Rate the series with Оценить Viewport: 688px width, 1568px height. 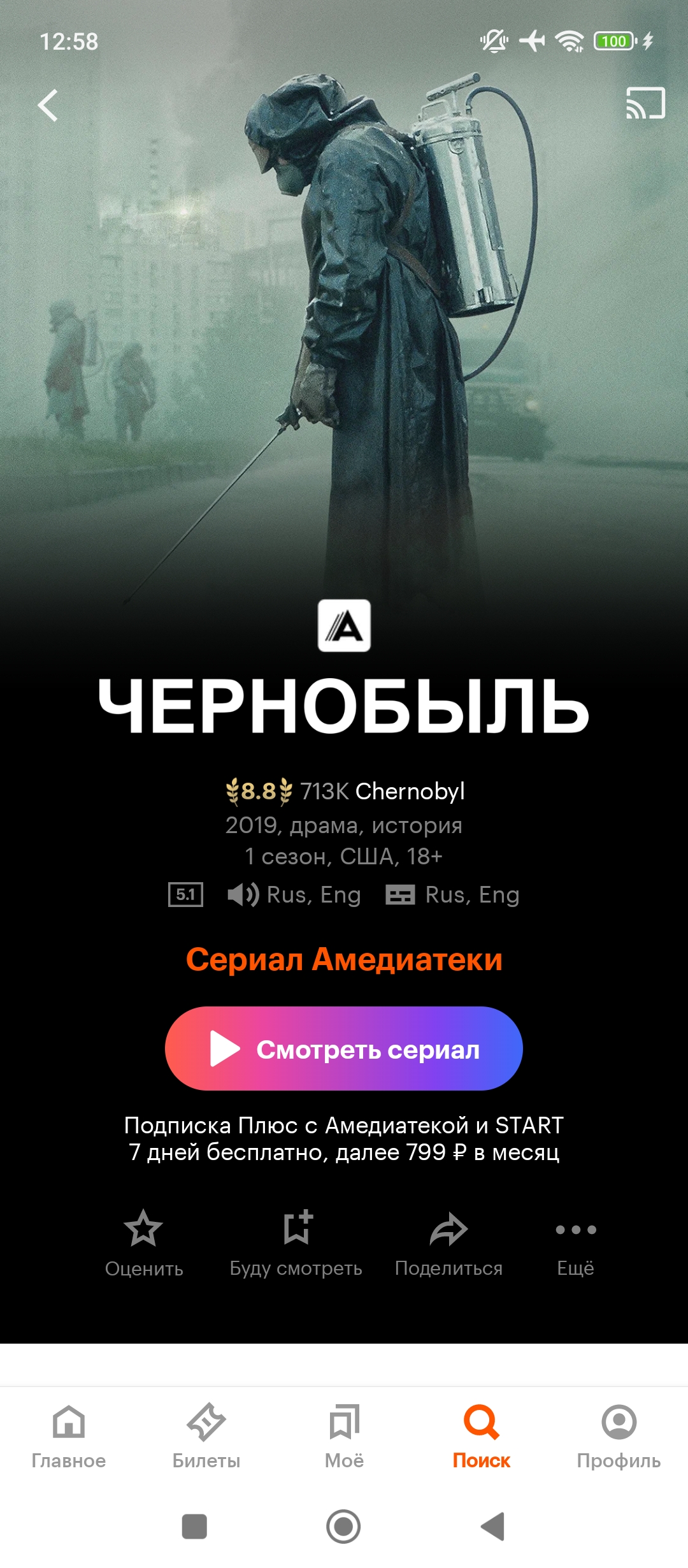[144, 1244]
